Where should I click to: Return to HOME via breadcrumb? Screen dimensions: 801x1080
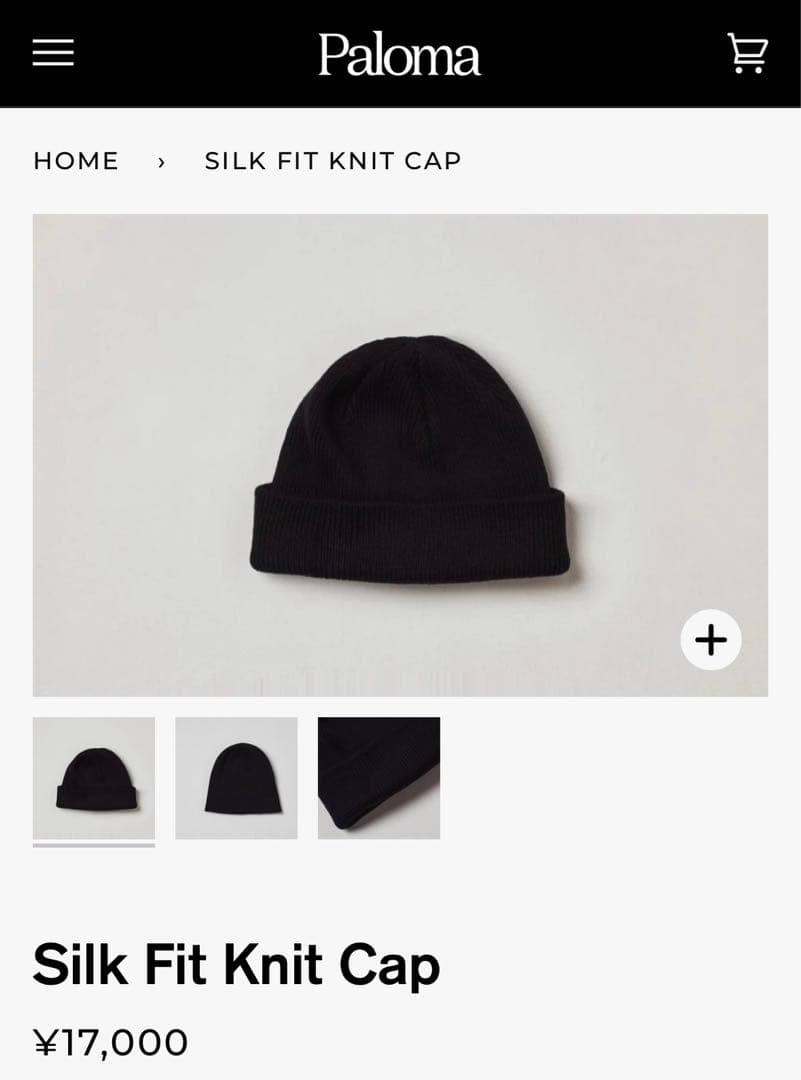point(76,161)
